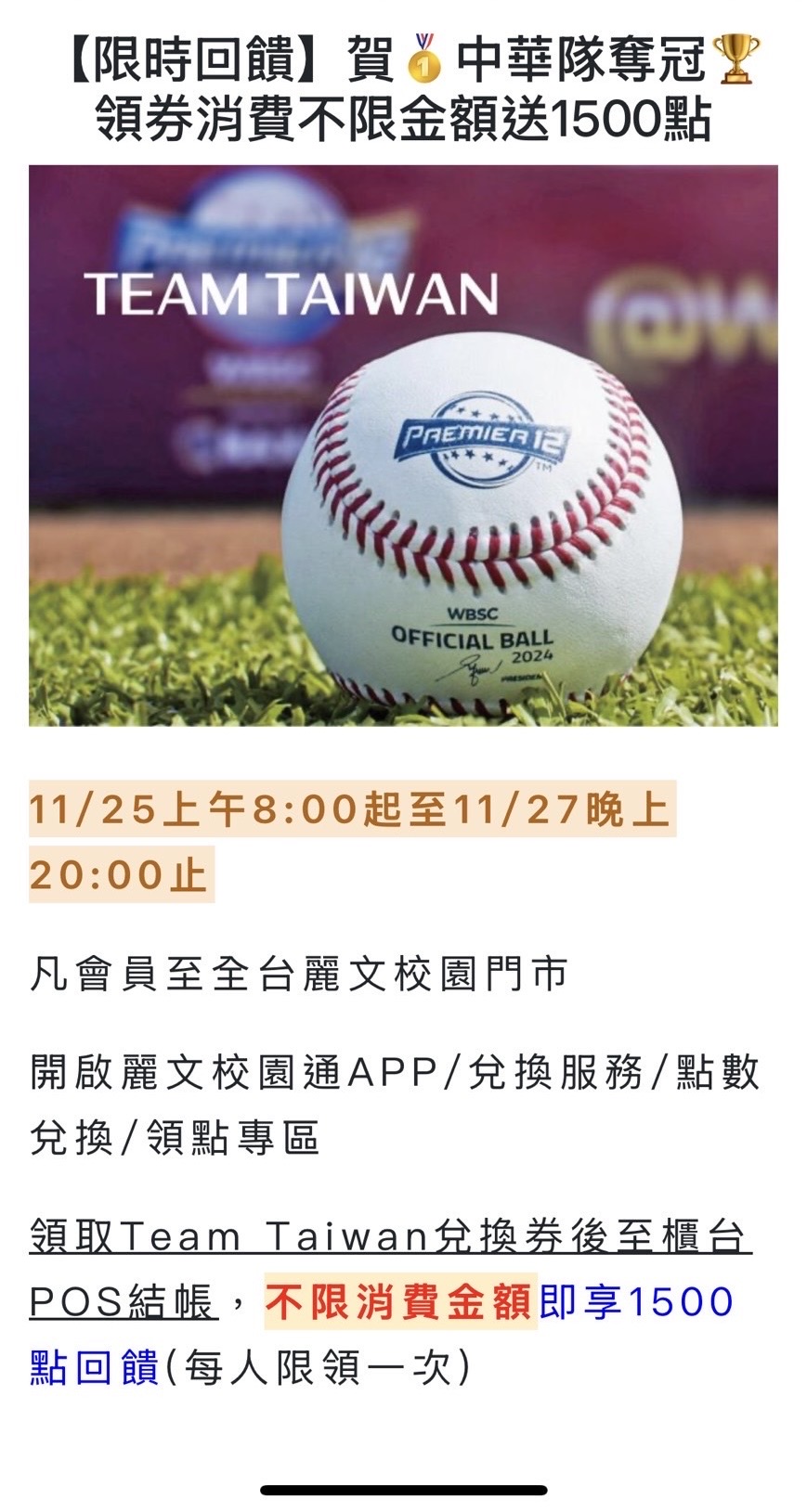Open the blue 即享1500點回饋 link
The height and width of the screenshot is (1512, 807).
point(636,1301)
